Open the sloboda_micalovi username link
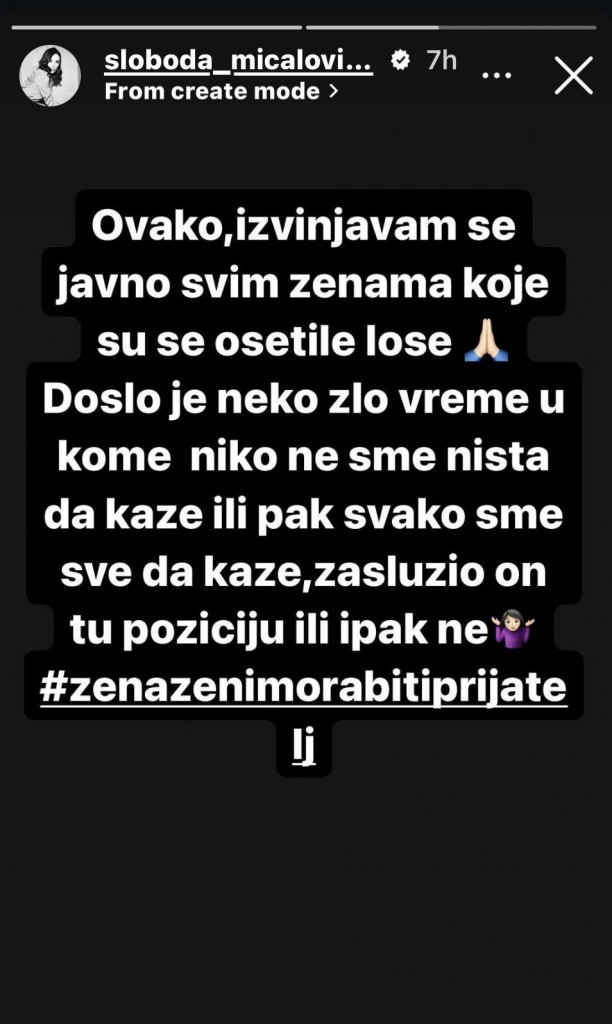612x1024 pixels. click(238, 61)
